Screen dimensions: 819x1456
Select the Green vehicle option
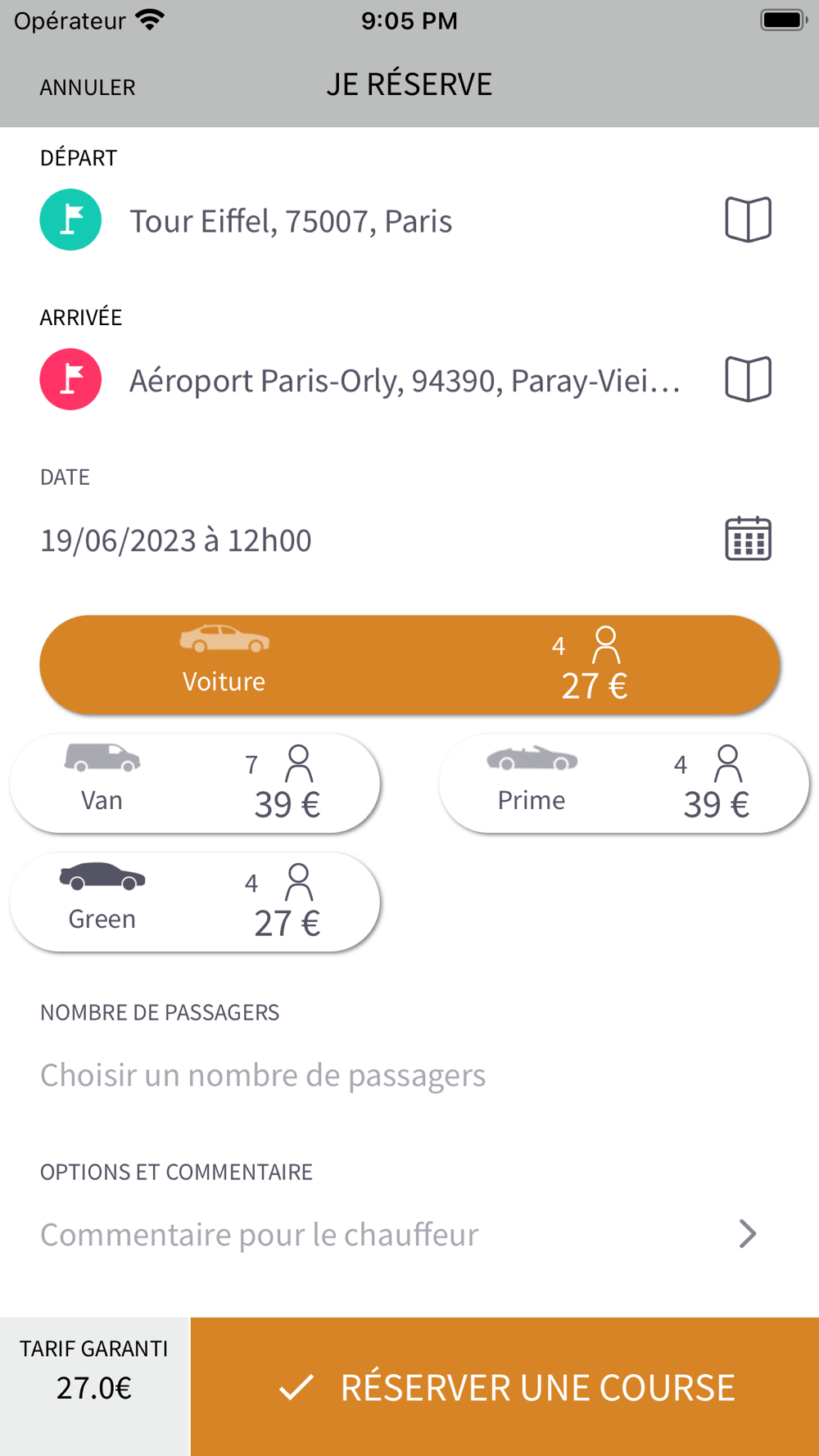pos(195,902)
